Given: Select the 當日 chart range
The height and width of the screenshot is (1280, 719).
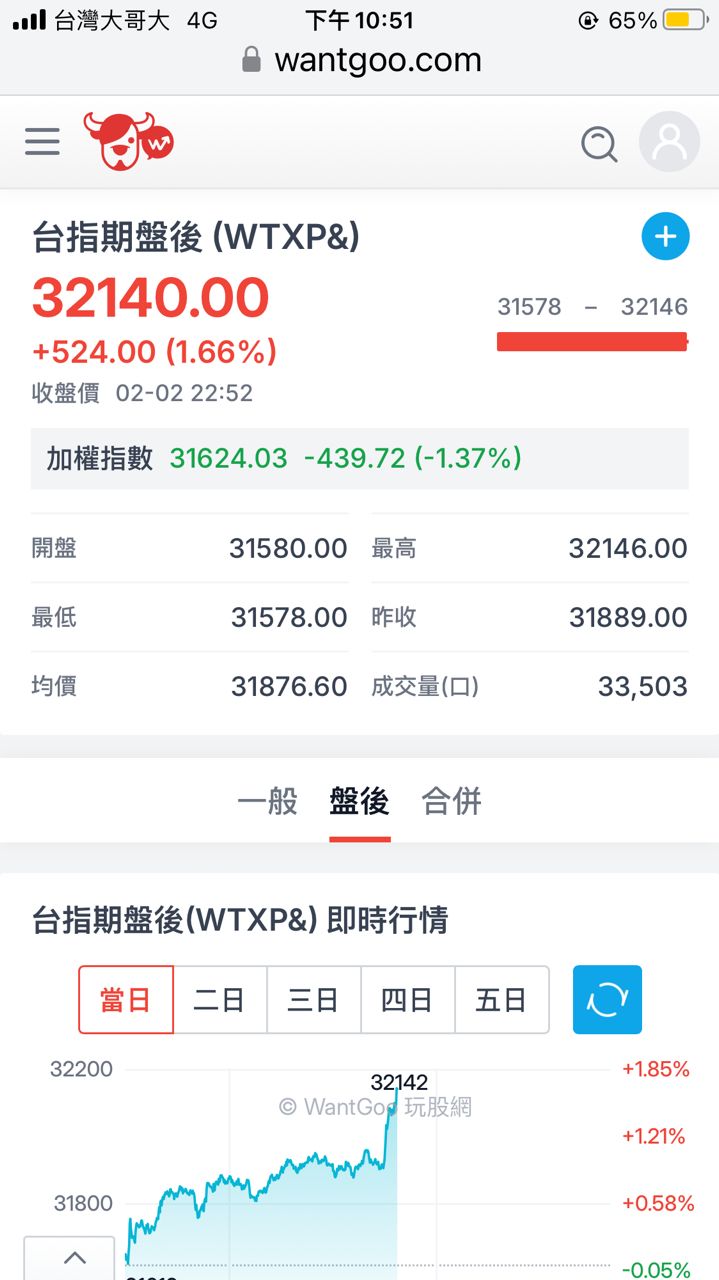Looking at the screenshot, I should (x=126, y=999).
